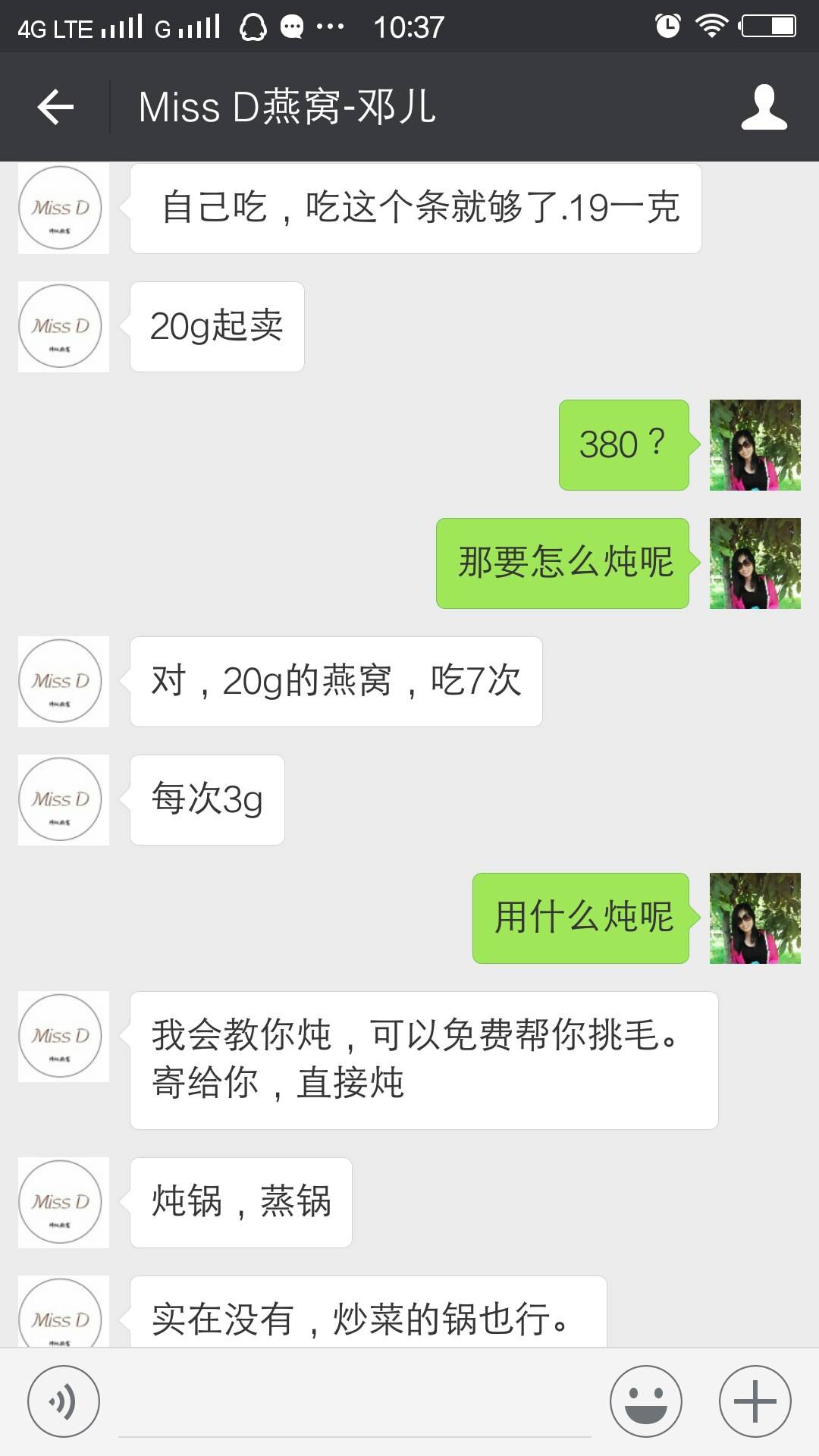Go back from the Miss D chat
Viewport: 819px width, 1456px height.
[55, 106]
